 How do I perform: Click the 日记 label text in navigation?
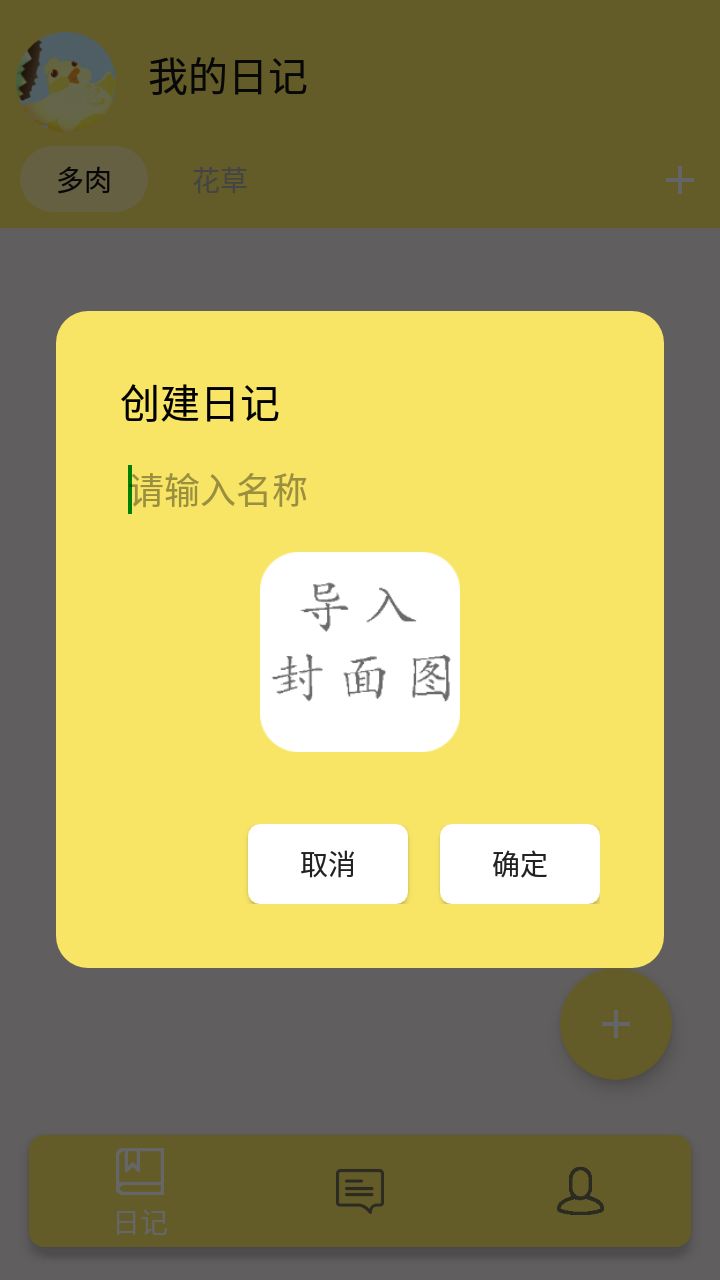(143, 1224)
